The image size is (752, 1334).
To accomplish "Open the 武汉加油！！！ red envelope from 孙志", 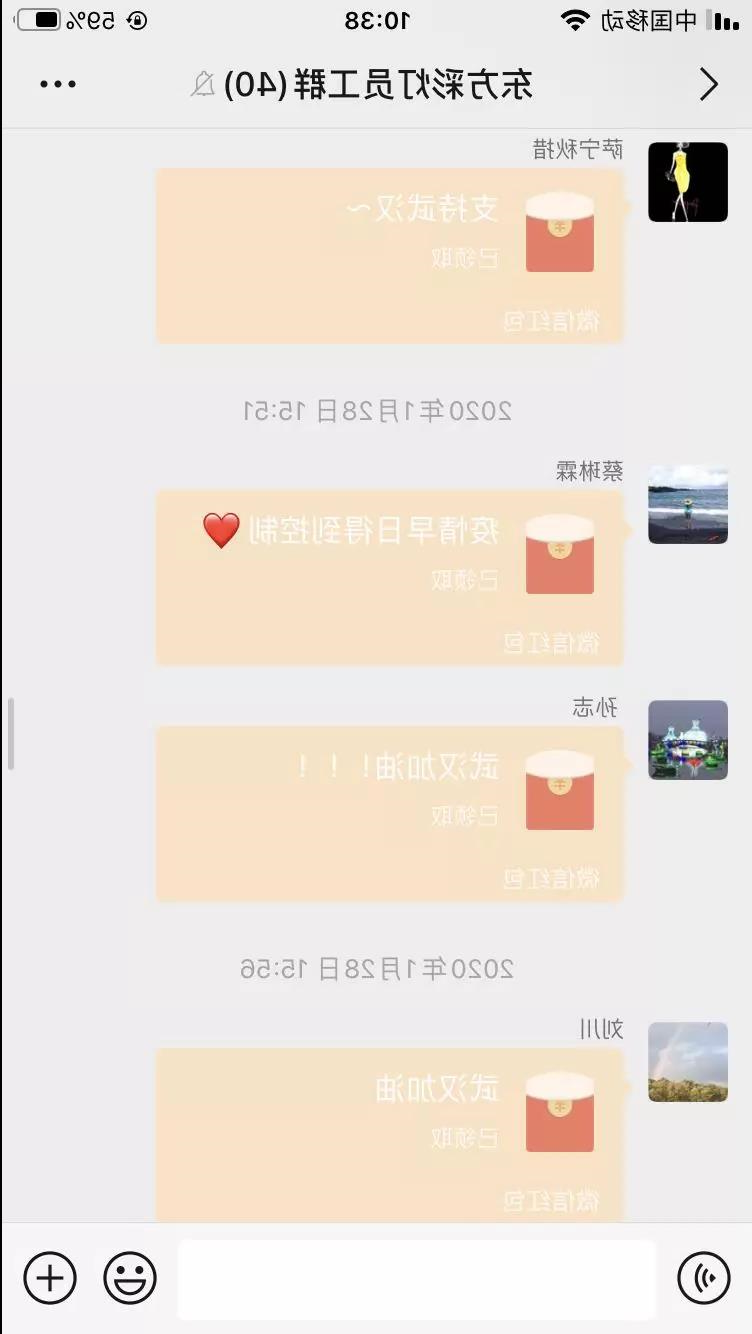I will [390, 813].
